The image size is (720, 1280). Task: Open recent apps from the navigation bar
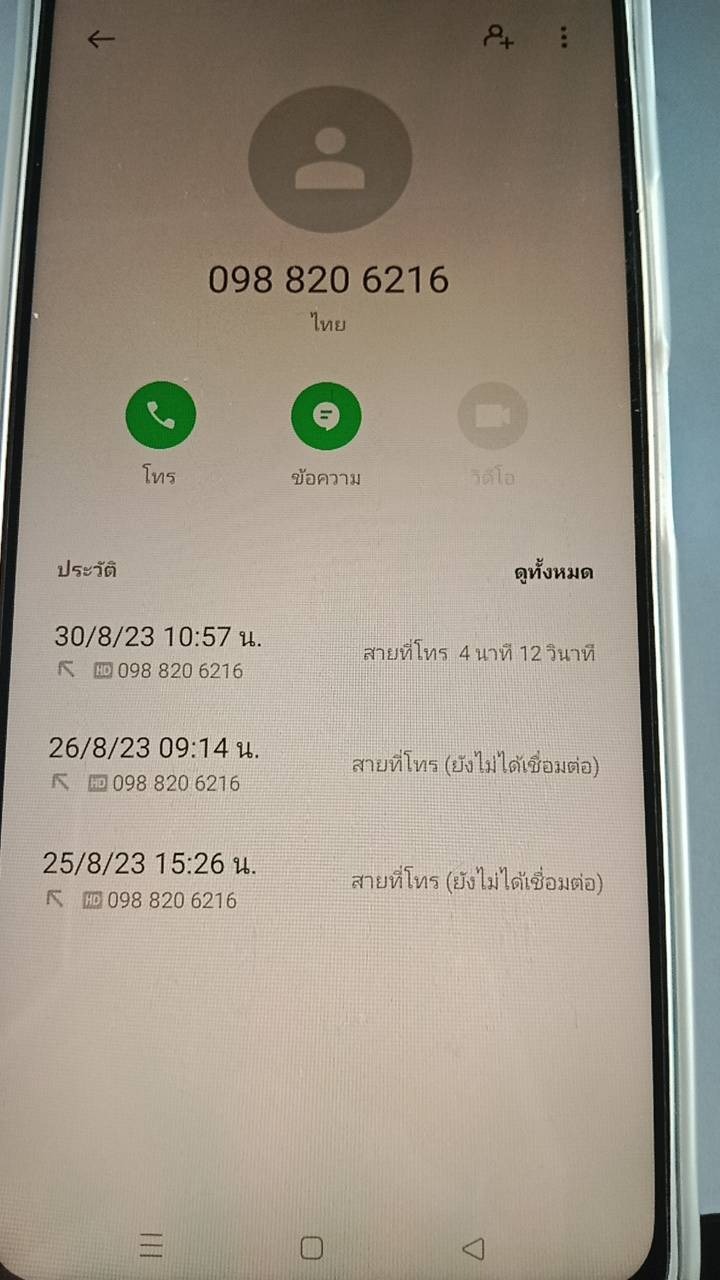click(151, 1245)
